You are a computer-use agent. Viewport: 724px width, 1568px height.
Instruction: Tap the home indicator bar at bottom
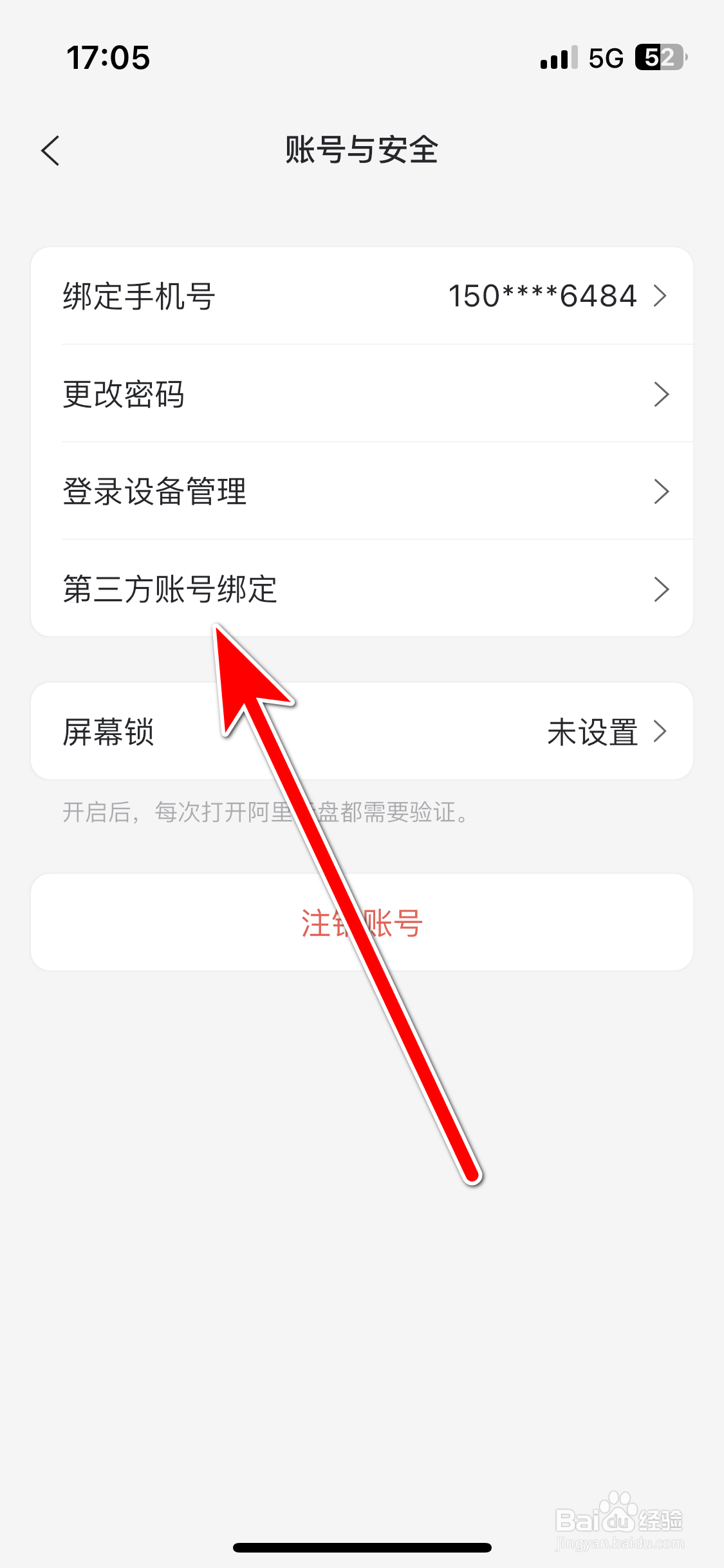click(362, 1547)
